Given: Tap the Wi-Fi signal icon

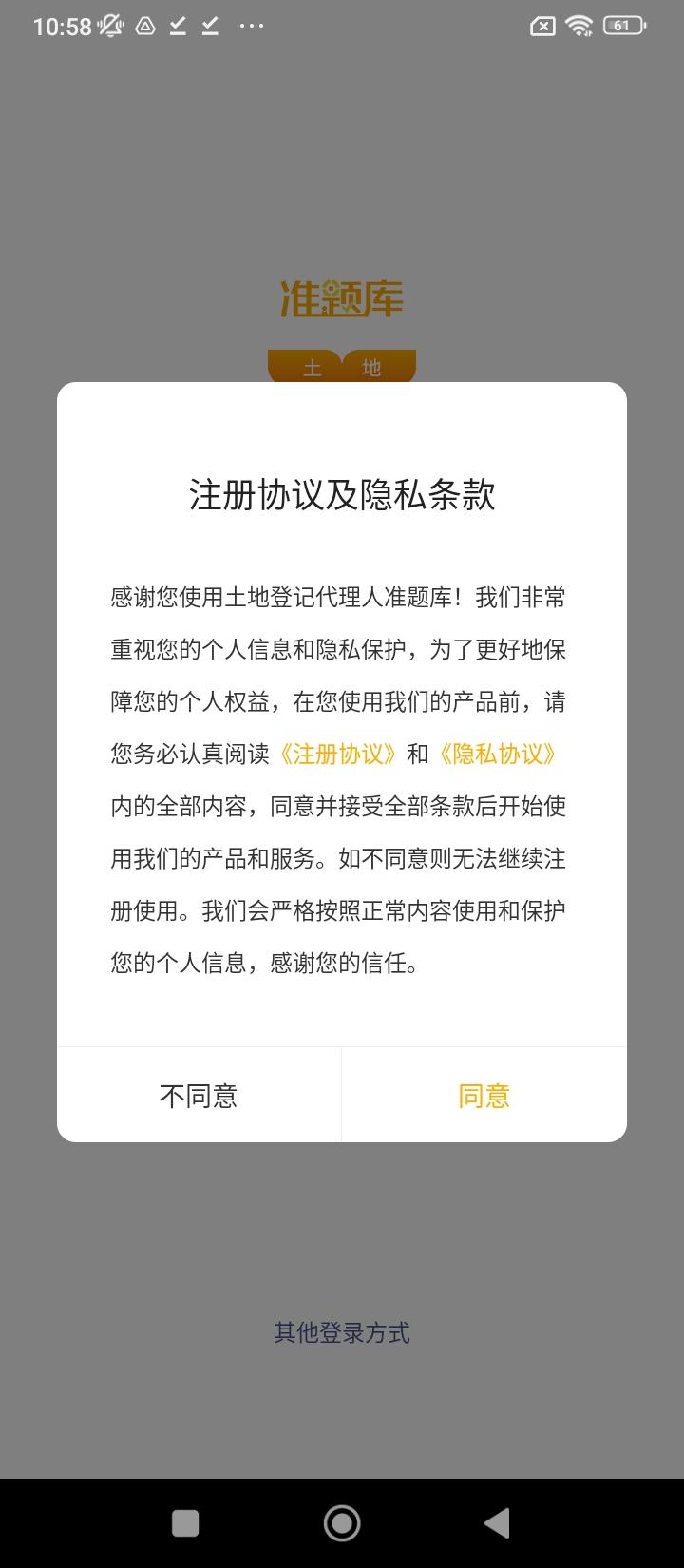Looking at the screenshot, I should pos(579,25).
